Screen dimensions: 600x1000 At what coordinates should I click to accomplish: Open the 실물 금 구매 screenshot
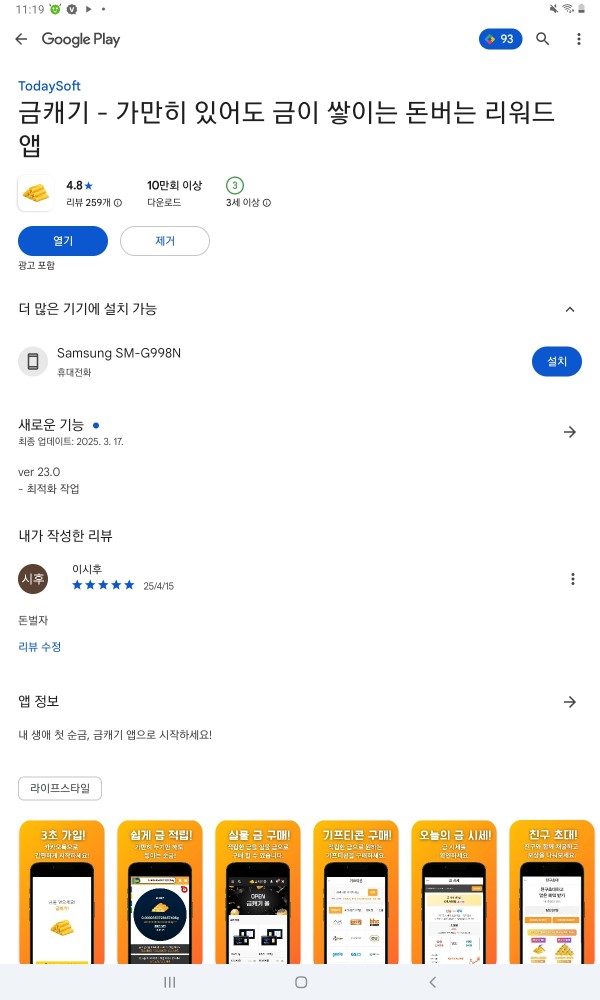[x=258, y=892]
